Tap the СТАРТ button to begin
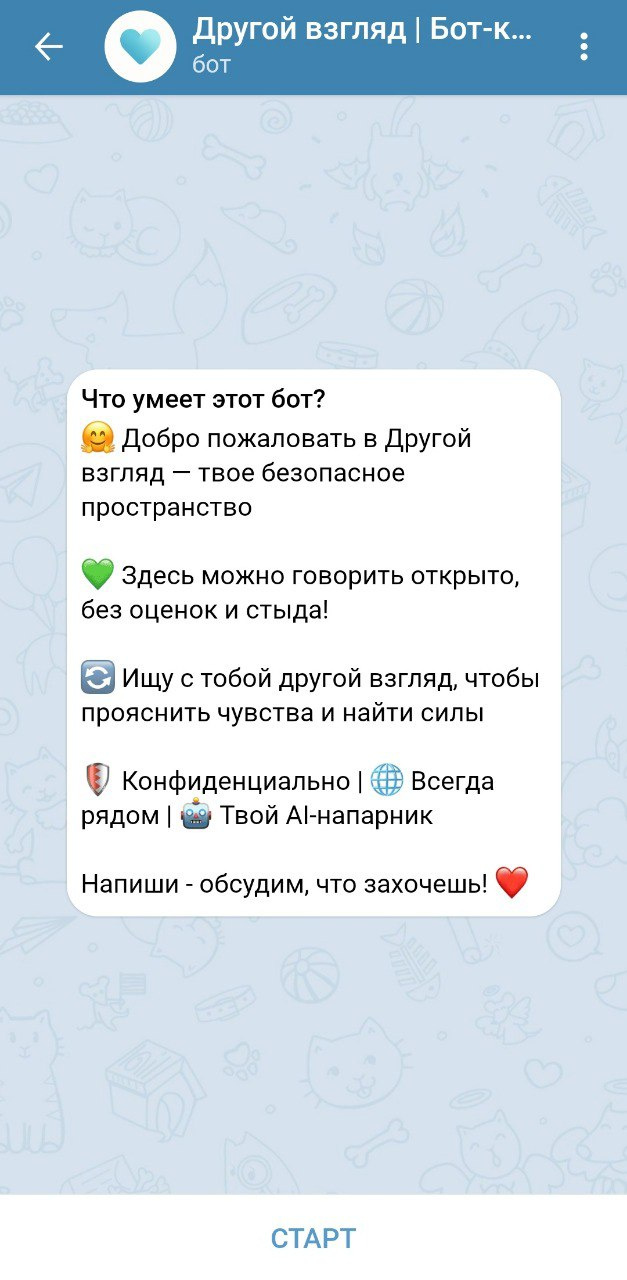Screen dimensions: 627x1280 pyautogui.click(x=313, y=1238)
